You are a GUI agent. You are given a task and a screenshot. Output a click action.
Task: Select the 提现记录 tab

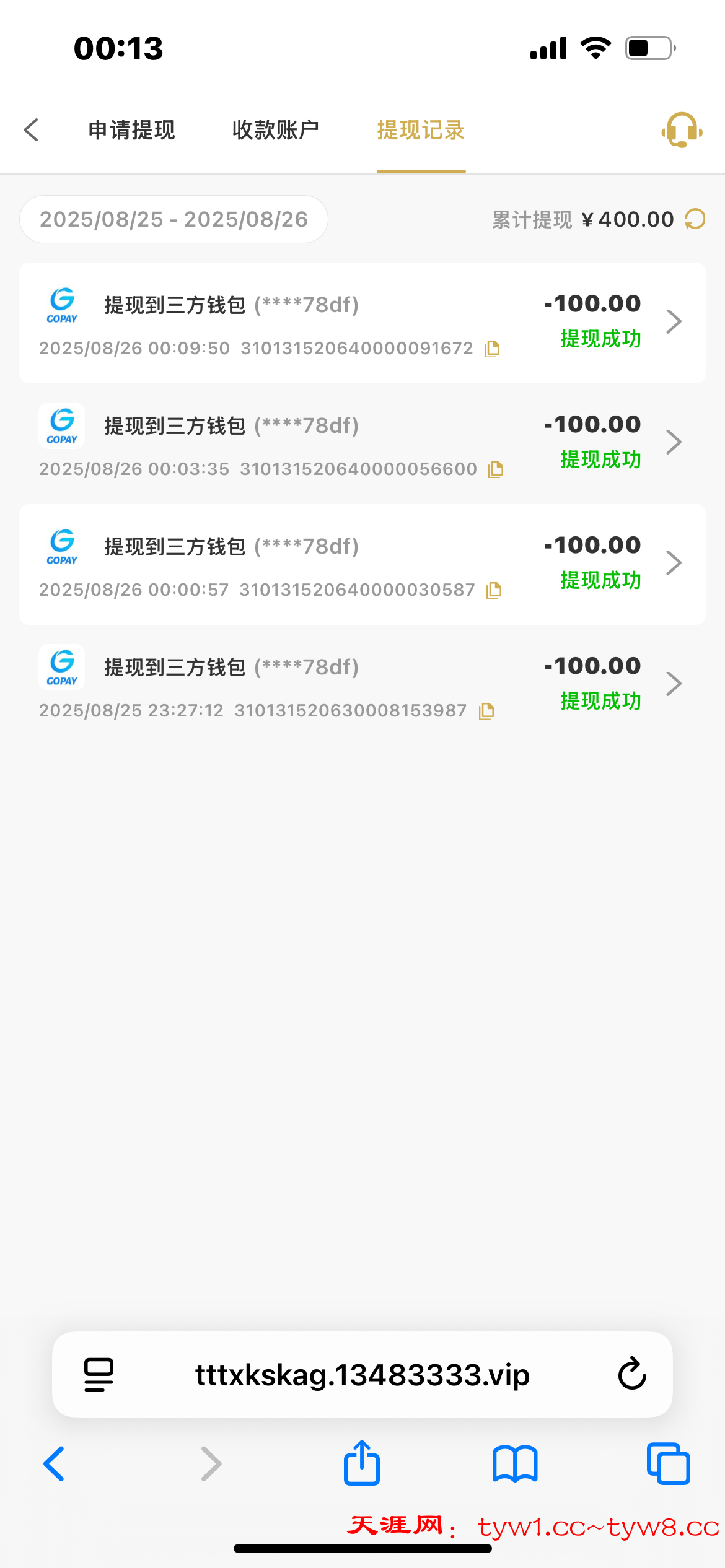(x=421, y=130)
